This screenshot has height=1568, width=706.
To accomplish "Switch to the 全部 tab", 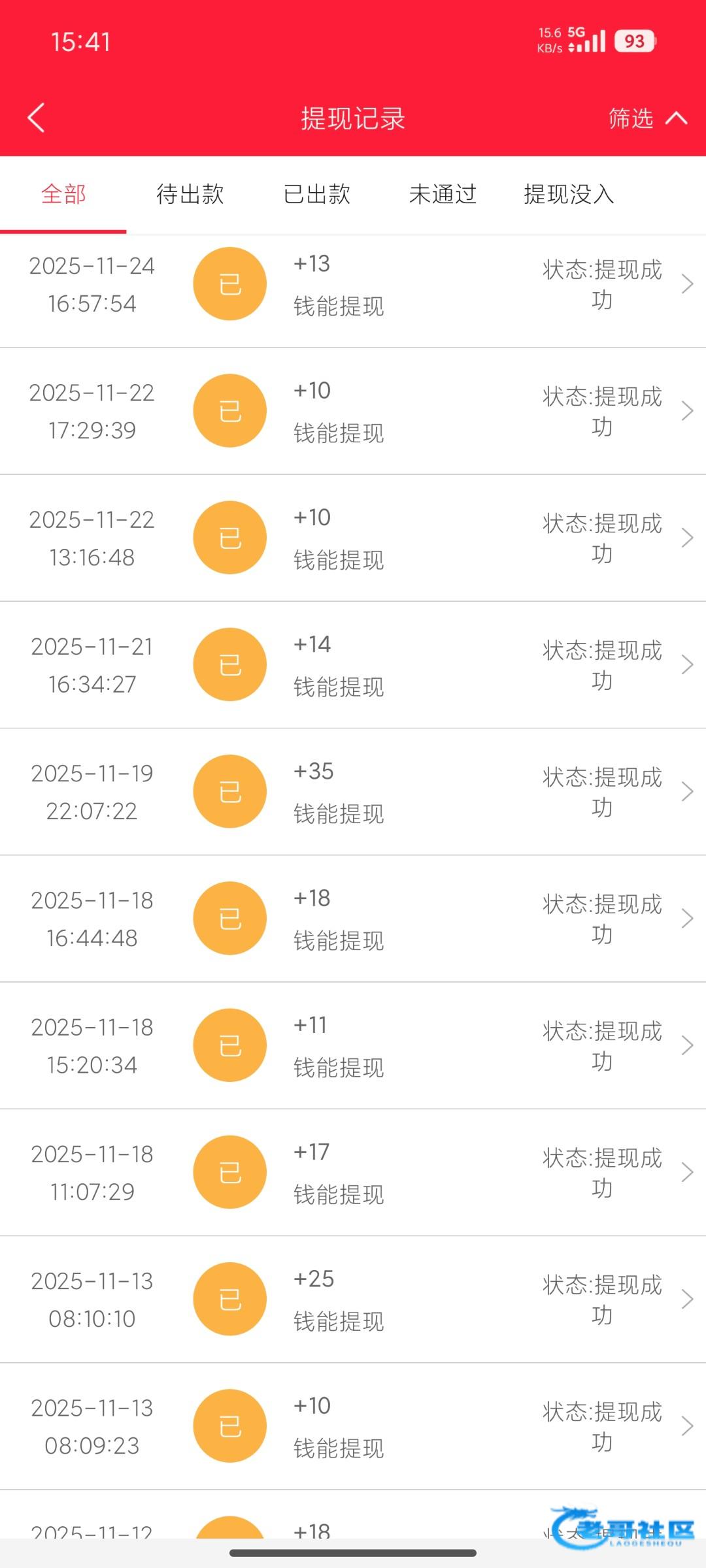I will pyautogui.click(x=63, y=195).
